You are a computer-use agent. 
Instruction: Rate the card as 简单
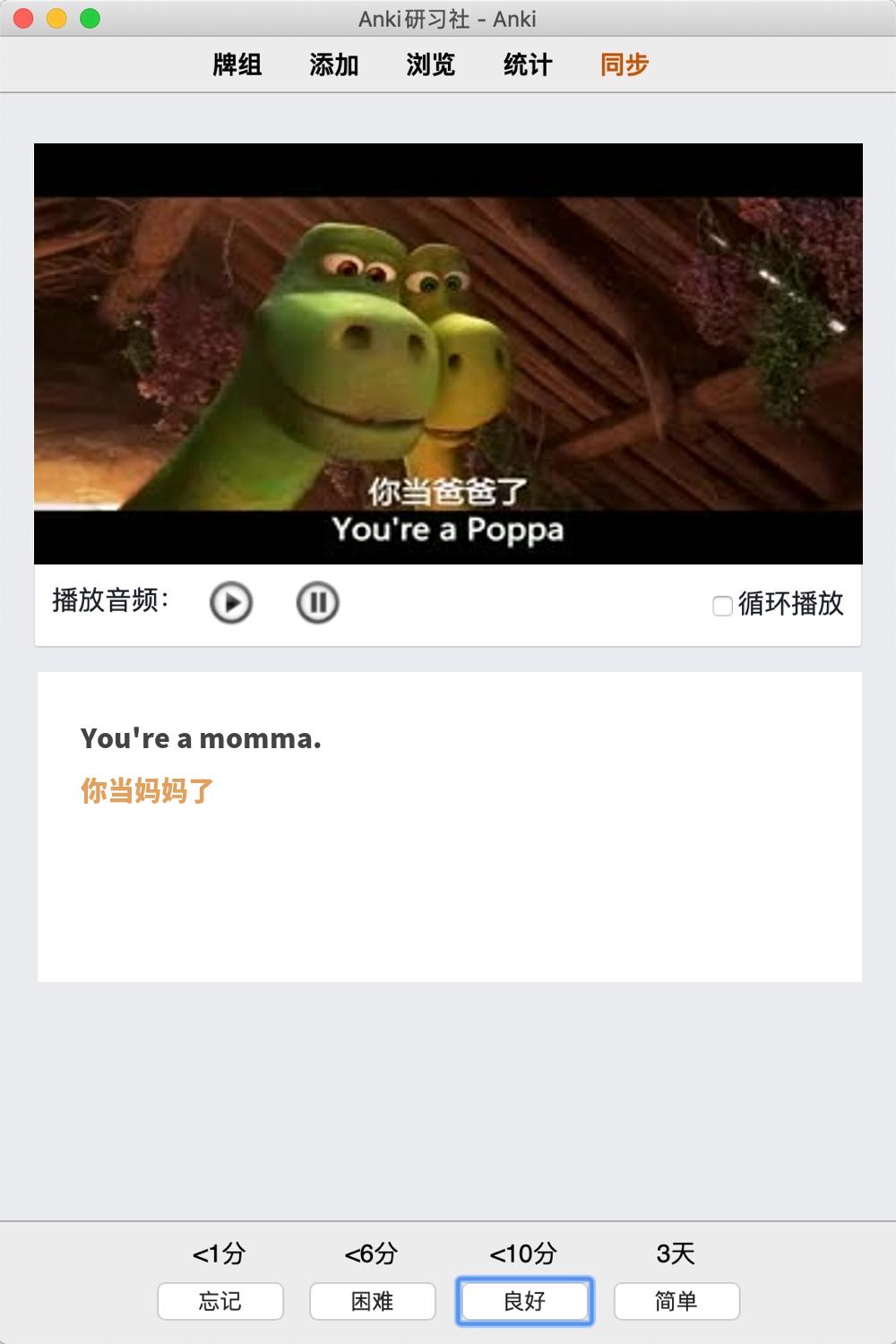point(676,1301)
